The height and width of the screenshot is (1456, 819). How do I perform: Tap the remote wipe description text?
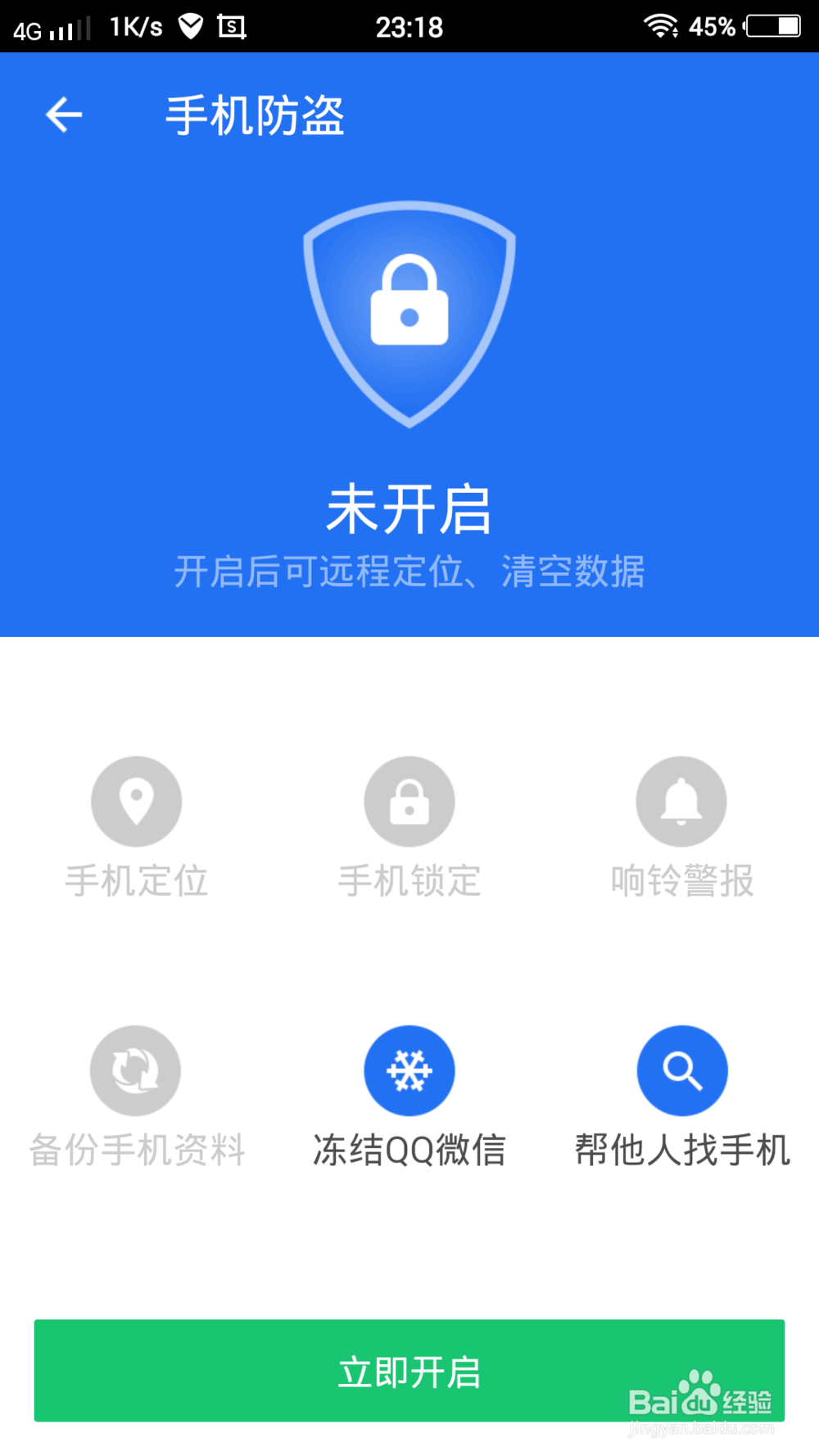(409, 572)
